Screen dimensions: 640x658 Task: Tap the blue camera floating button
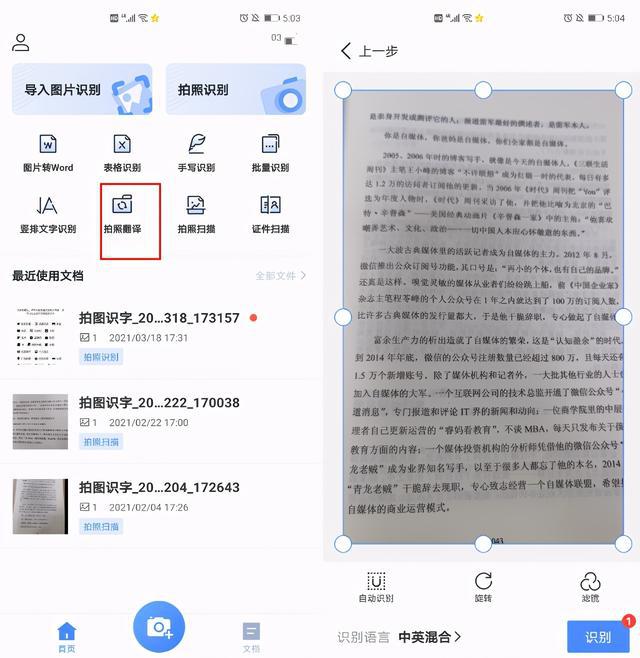pos(159,627)
